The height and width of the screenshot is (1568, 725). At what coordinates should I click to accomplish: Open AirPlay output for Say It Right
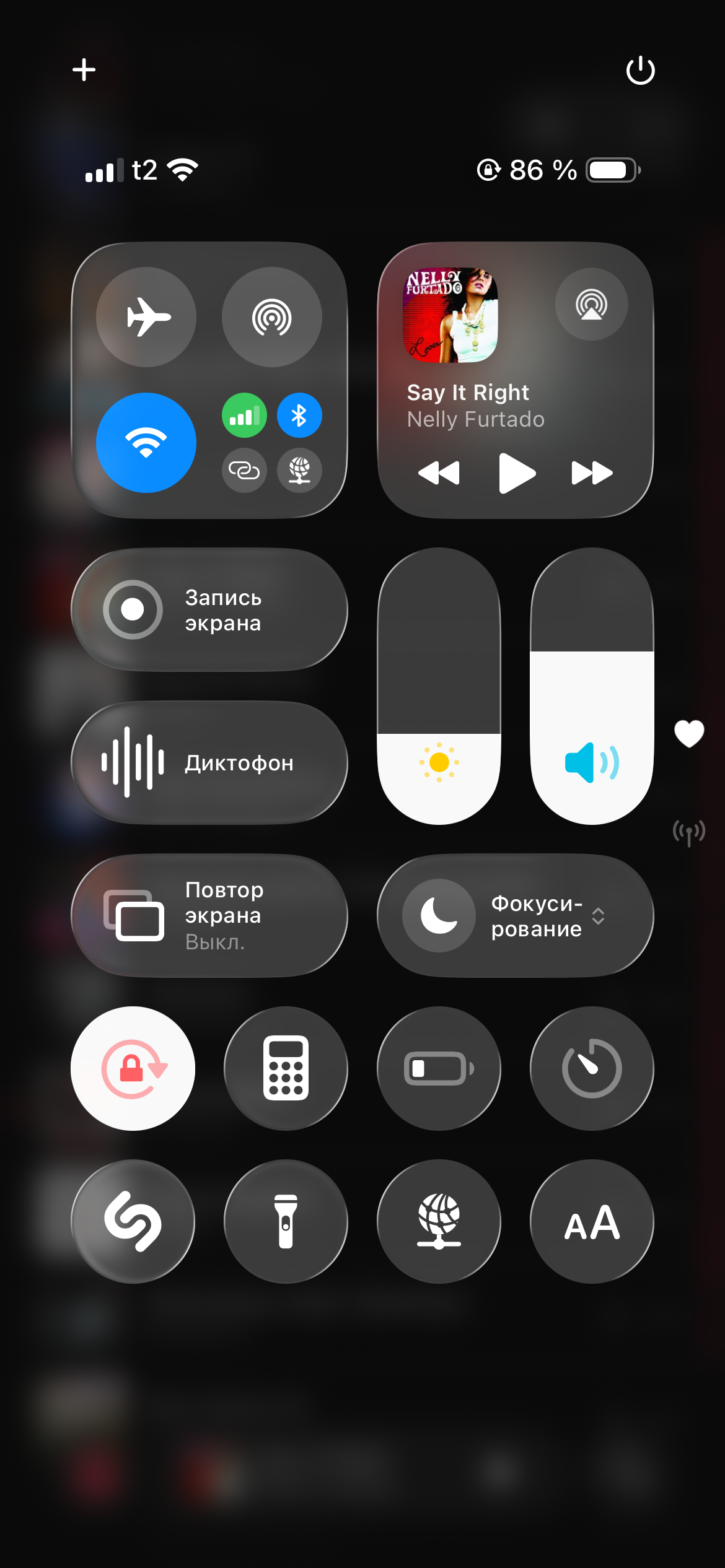[591, 304]
